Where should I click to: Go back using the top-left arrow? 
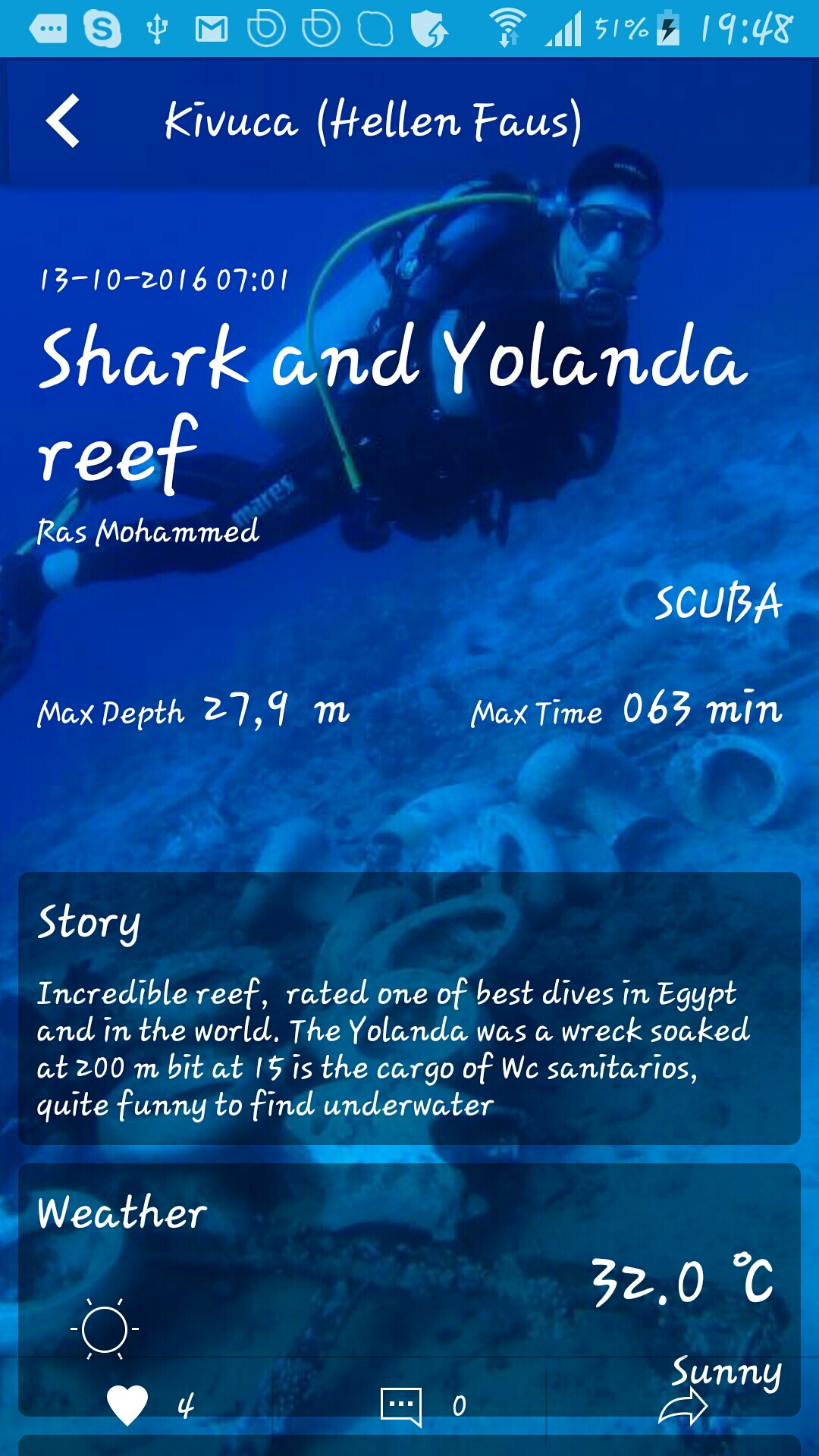(x=63, y=121)
